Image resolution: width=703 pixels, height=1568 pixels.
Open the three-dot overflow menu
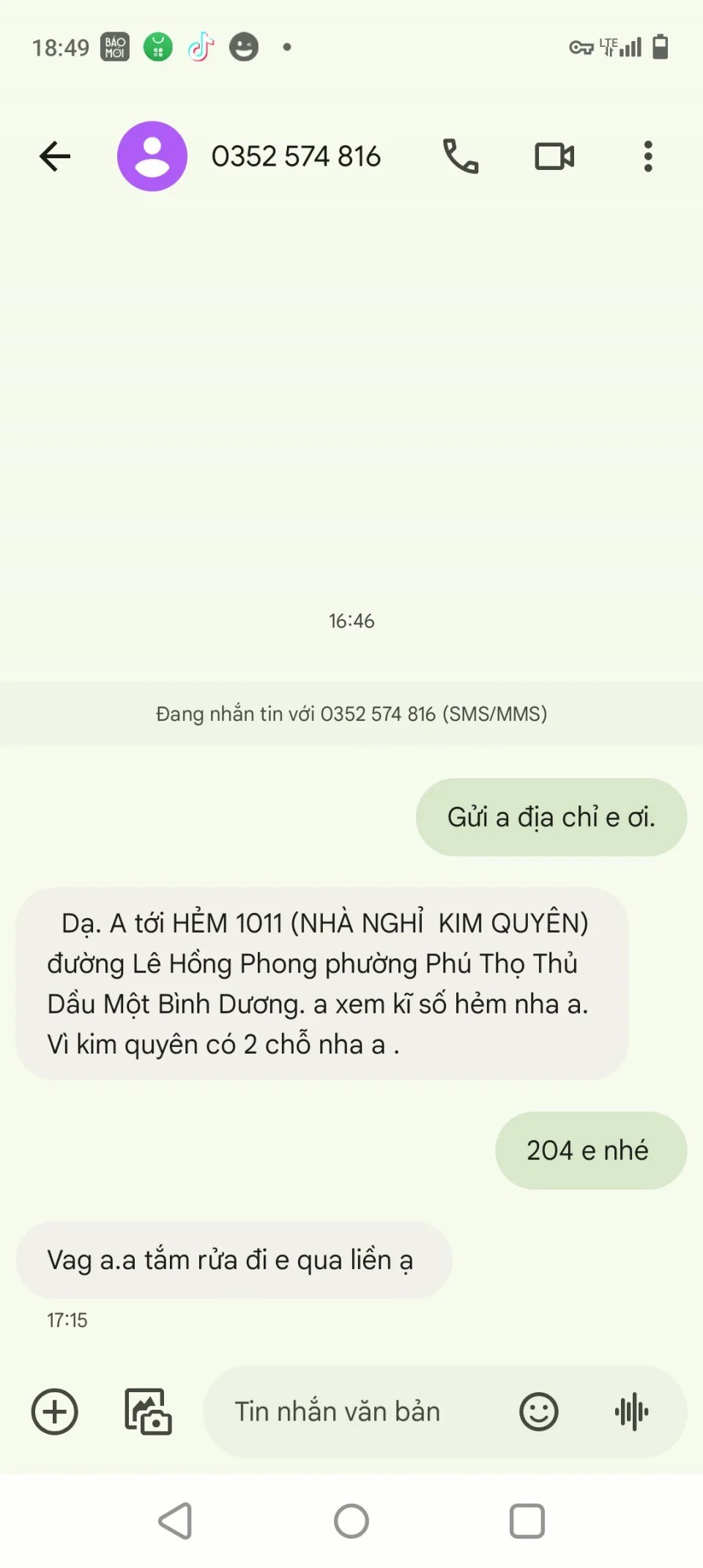click(648, 156)
